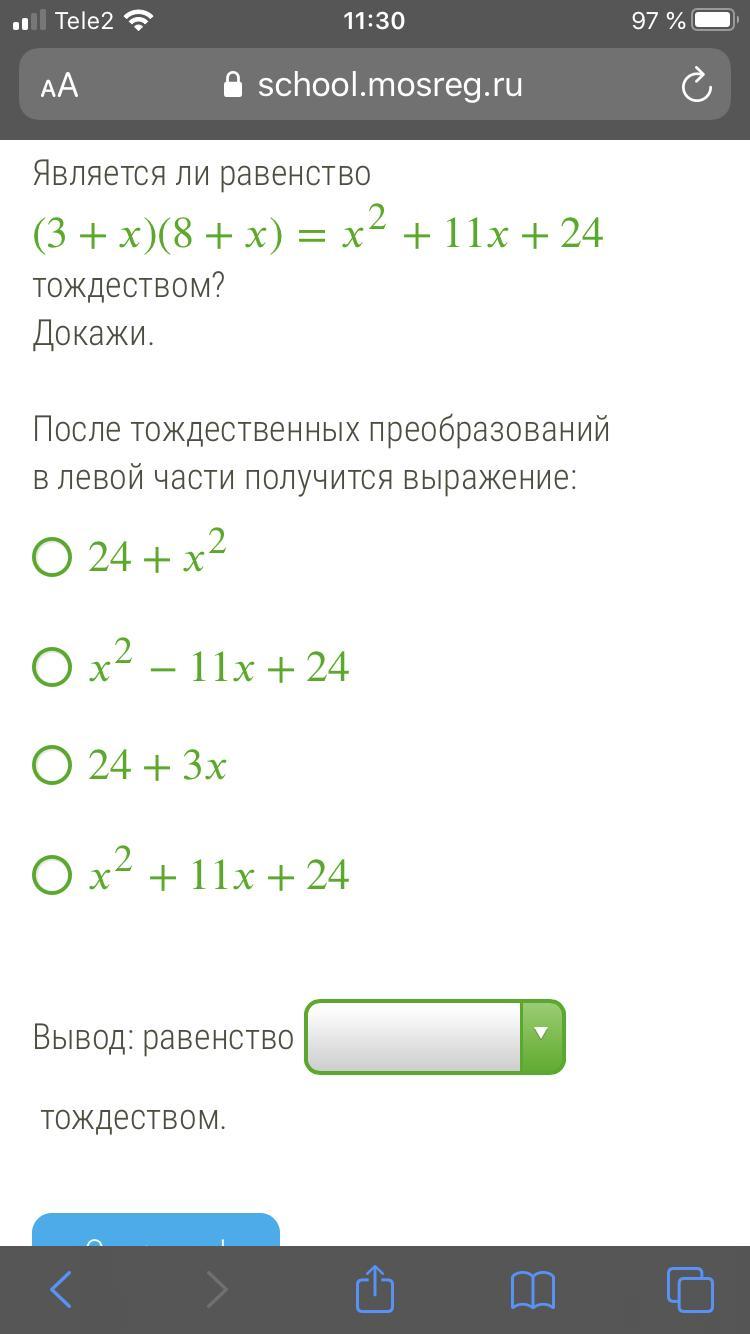Screen dimensions: 750x1334
Task: Open the Safari bookmarks
Action: point(532,1290)
